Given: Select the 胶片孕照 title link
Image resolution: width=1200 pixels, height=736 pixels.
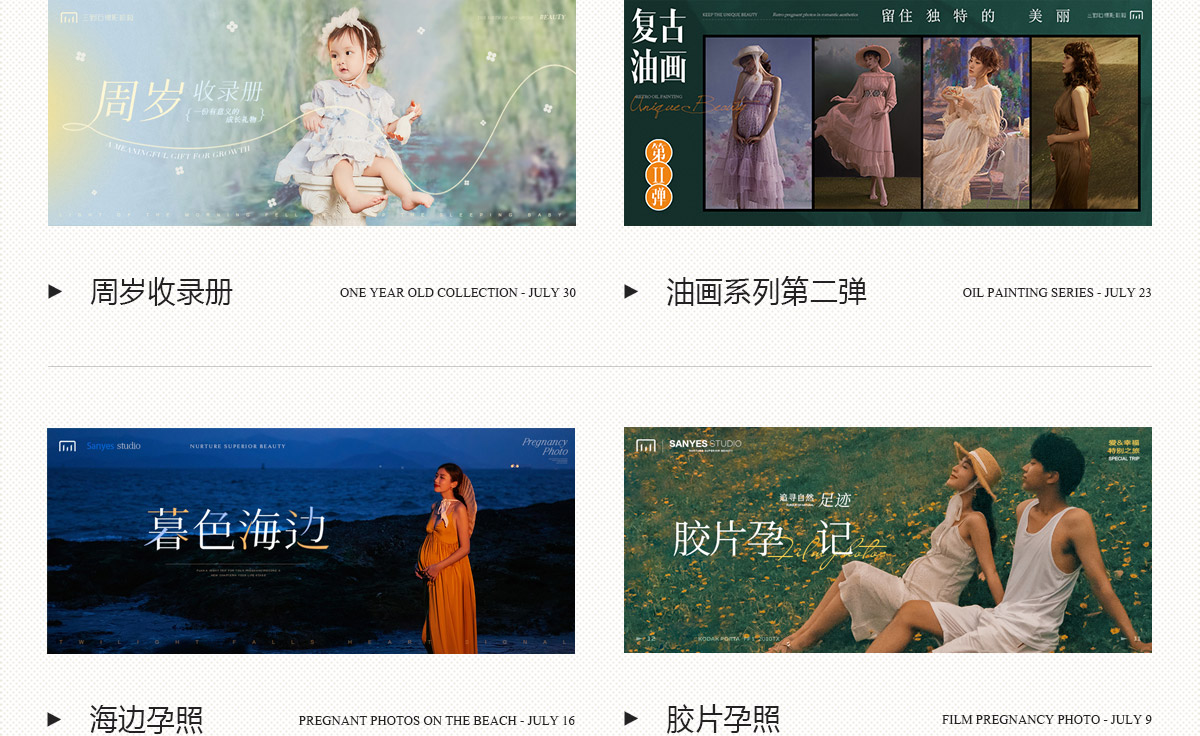Looking at the screenshot, I should [723, 719].
